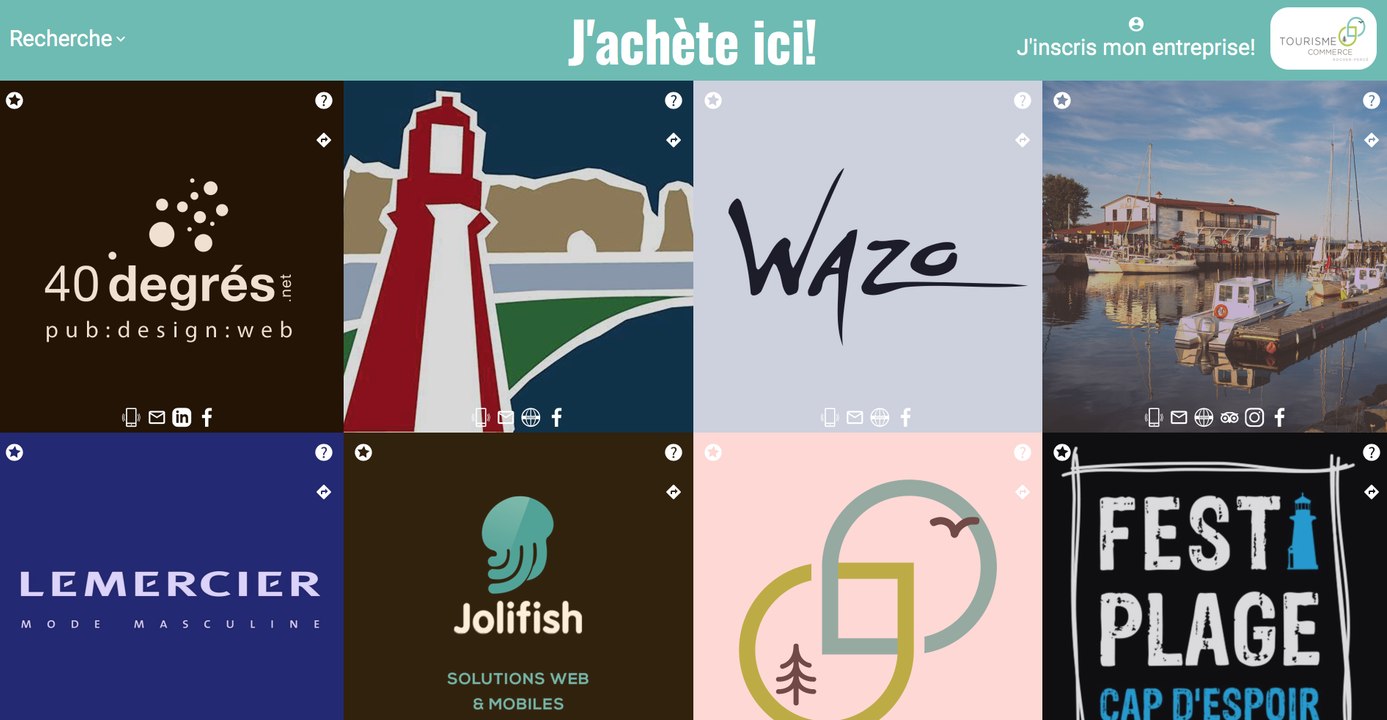
Task: Email 40 degrés via envelope icon
Action: pyautogui.click(x=156, y=417)
